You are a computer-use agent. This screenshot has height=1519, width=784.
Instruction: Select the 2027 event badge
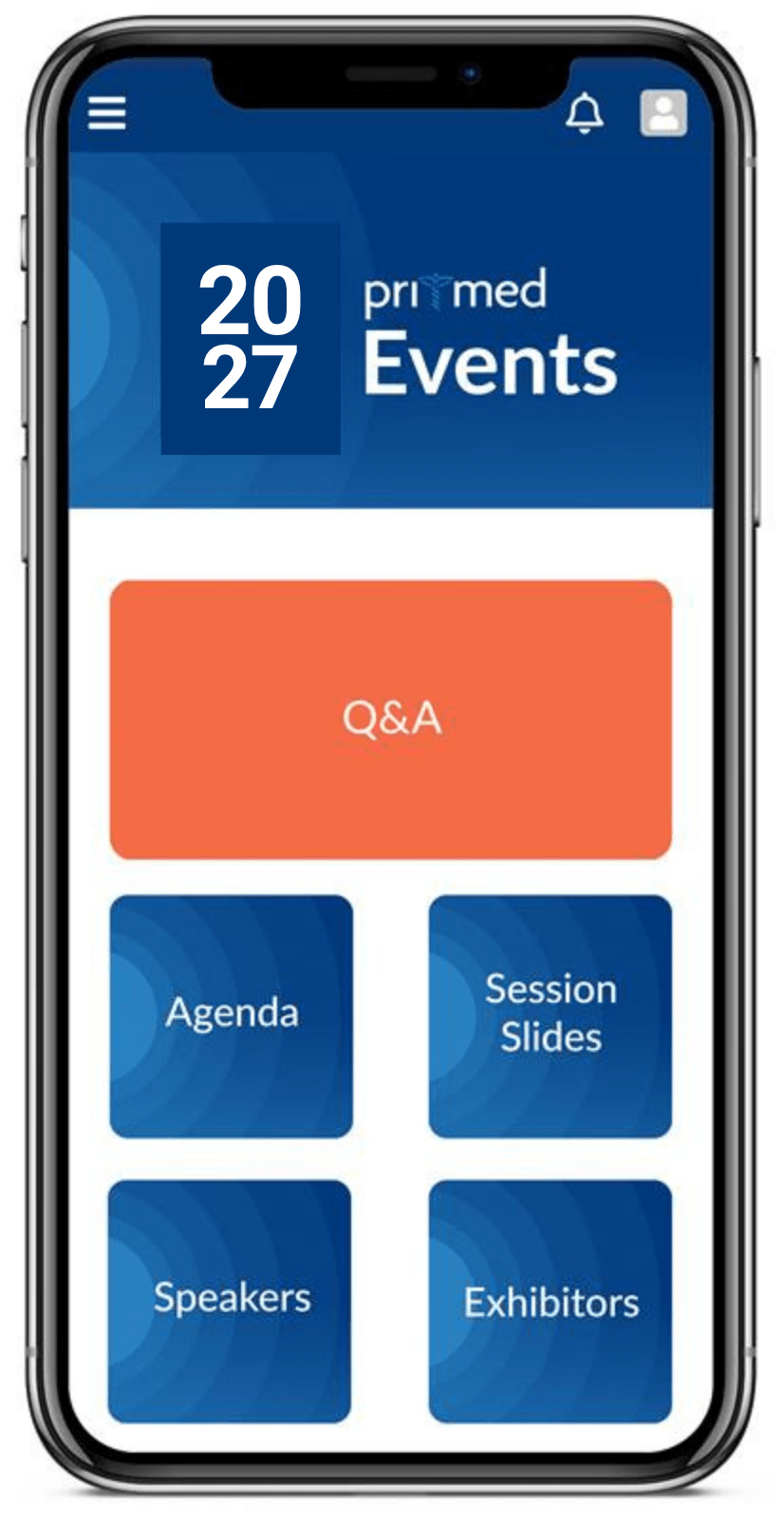[x=252, y=335]
